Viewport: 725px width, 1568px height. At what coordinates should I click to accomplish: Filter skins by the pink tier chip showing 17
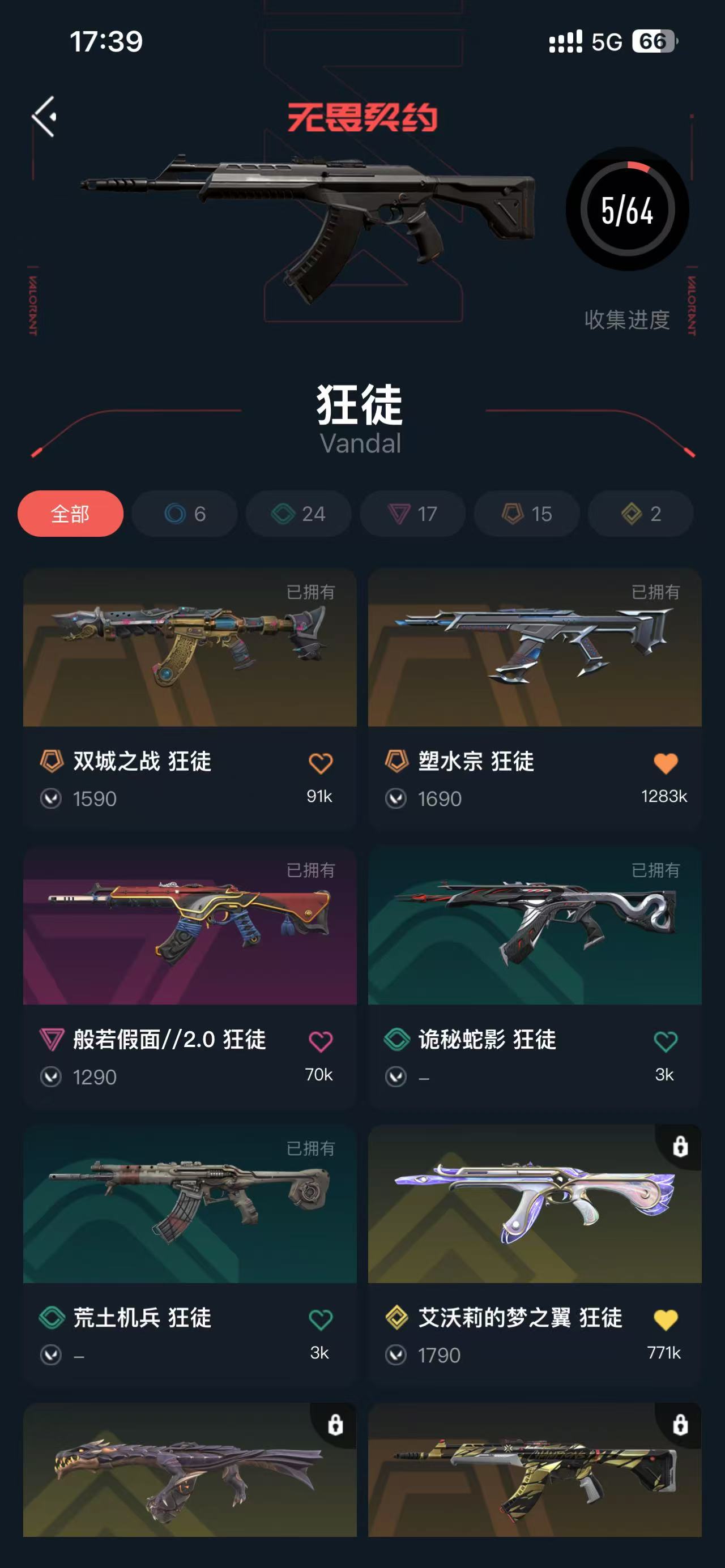413,514
